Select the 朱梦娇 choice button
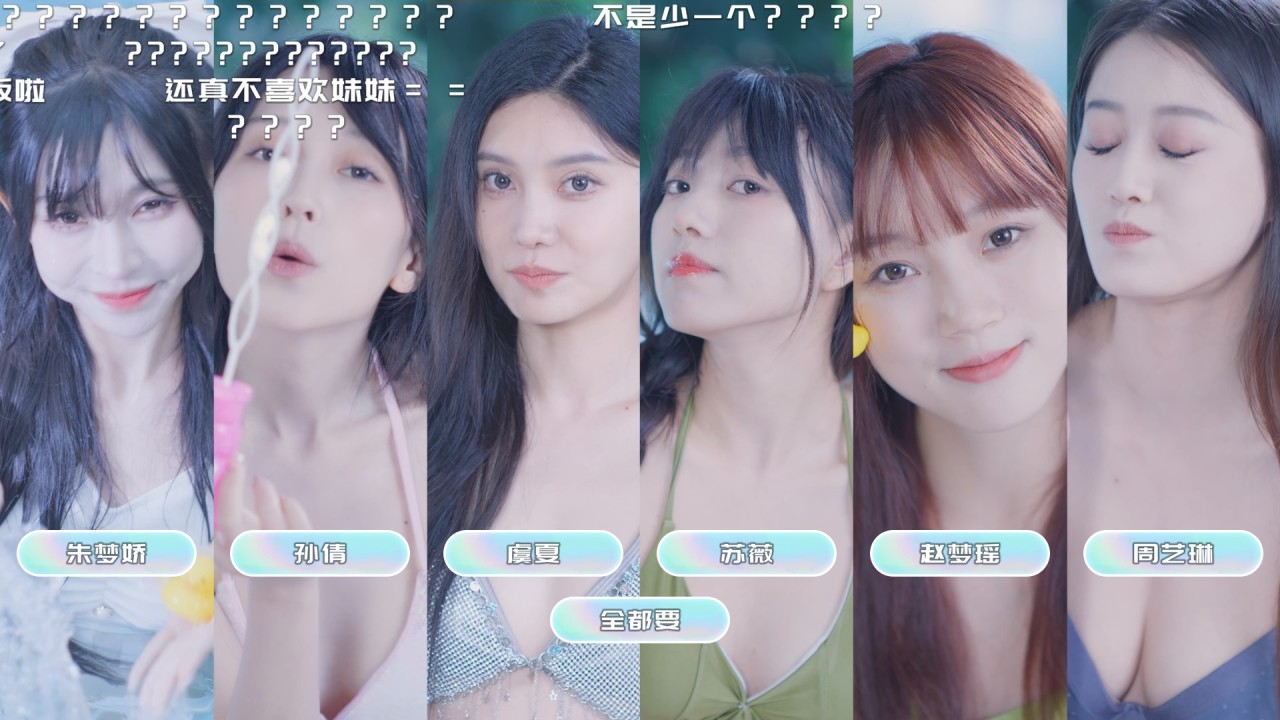 point(106,553)
